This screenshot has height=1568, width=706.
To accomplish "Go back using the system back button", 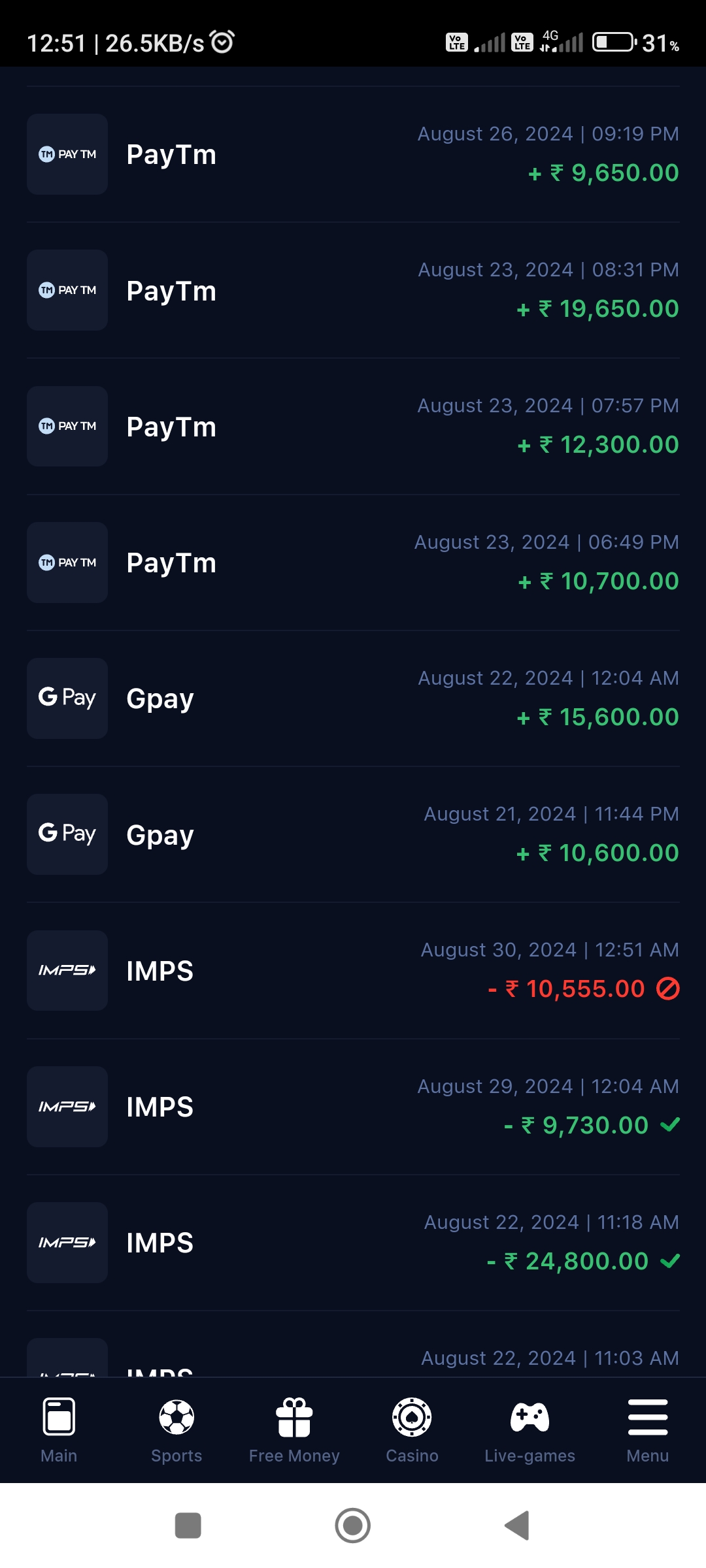I will point(517,1526).
